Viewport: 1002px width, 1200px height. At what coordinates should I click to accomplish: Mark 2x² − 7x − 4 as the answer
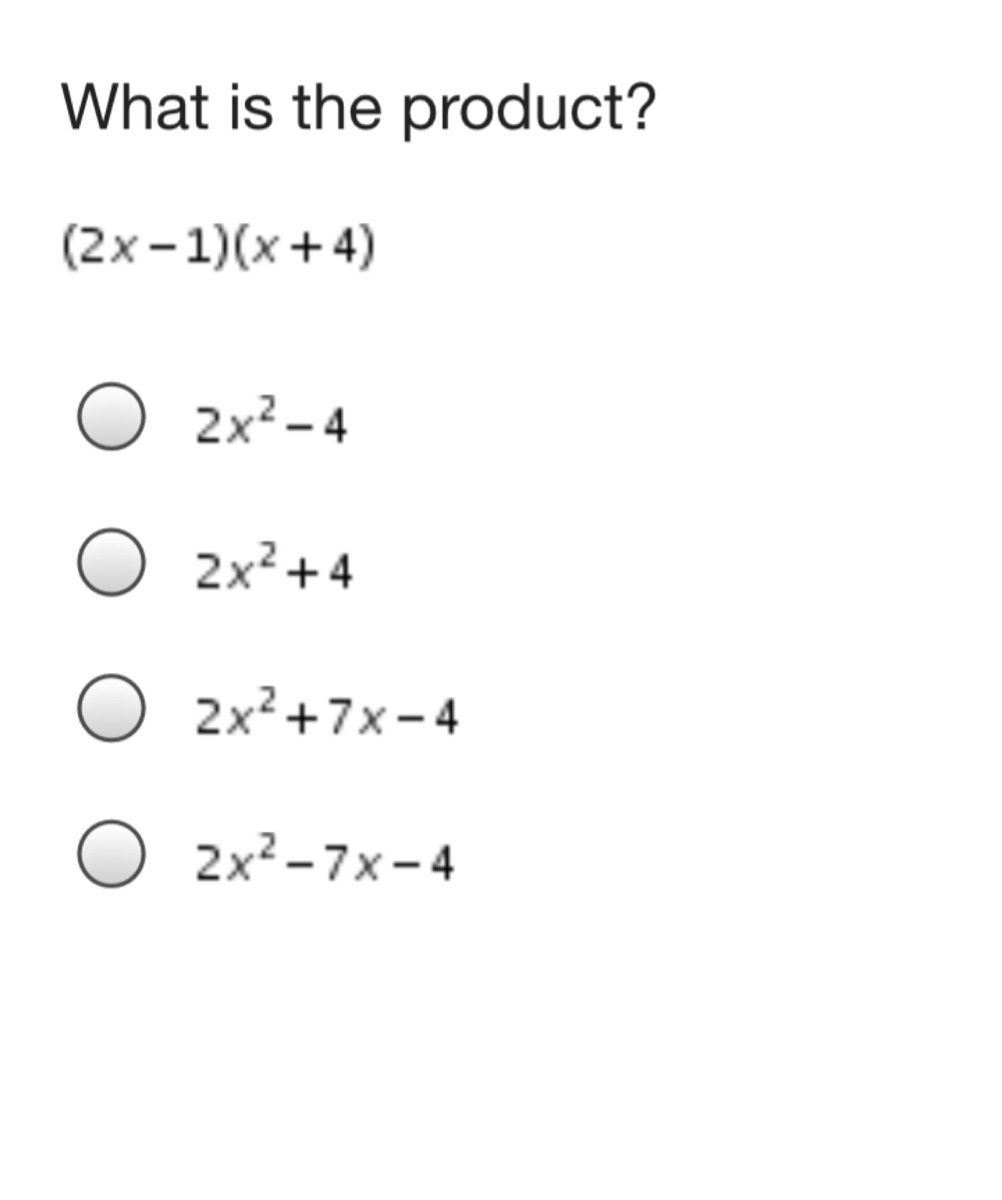click(x=111, y=854)
